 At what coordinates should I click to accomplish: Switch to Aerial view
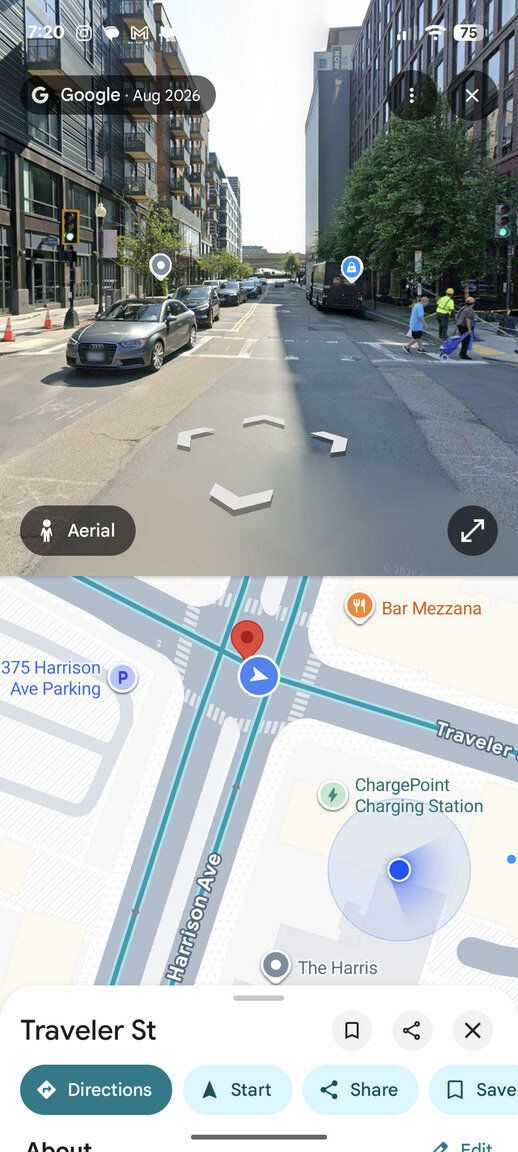click(x=78, y=530)
